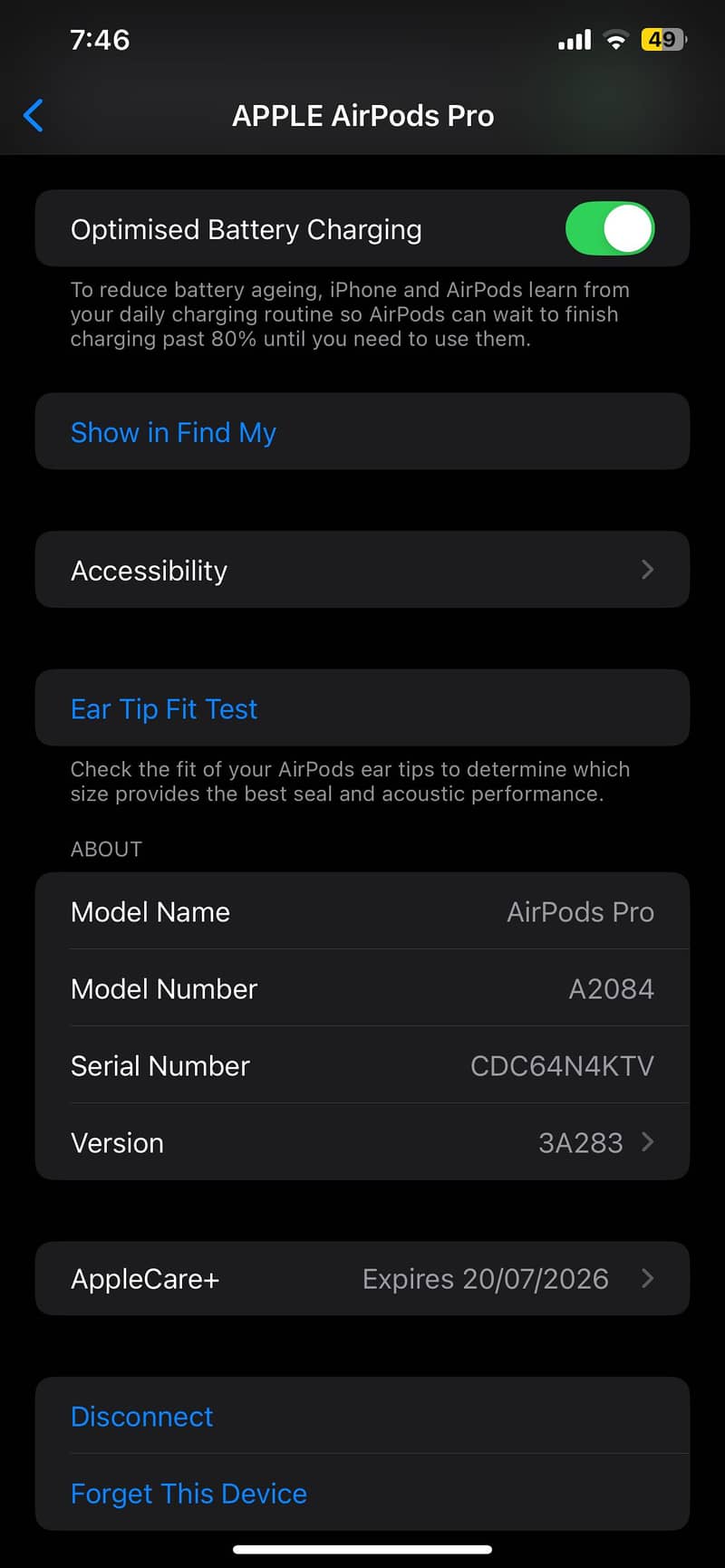Viewport: 725px width, 1568px height.
Task: Tap the battery indicator showing 49
Action: click(662, 39)
